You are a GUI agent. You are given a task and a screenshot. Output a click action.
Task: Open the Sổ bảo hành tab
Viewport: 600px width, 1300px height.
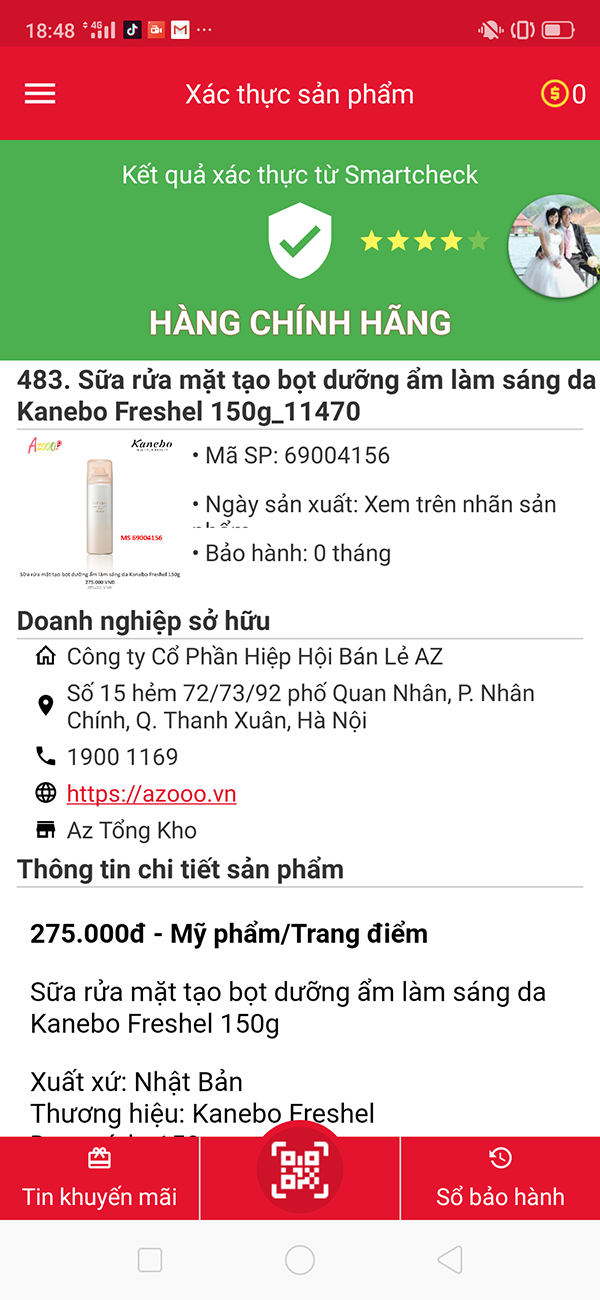(x=500, y=1178)
